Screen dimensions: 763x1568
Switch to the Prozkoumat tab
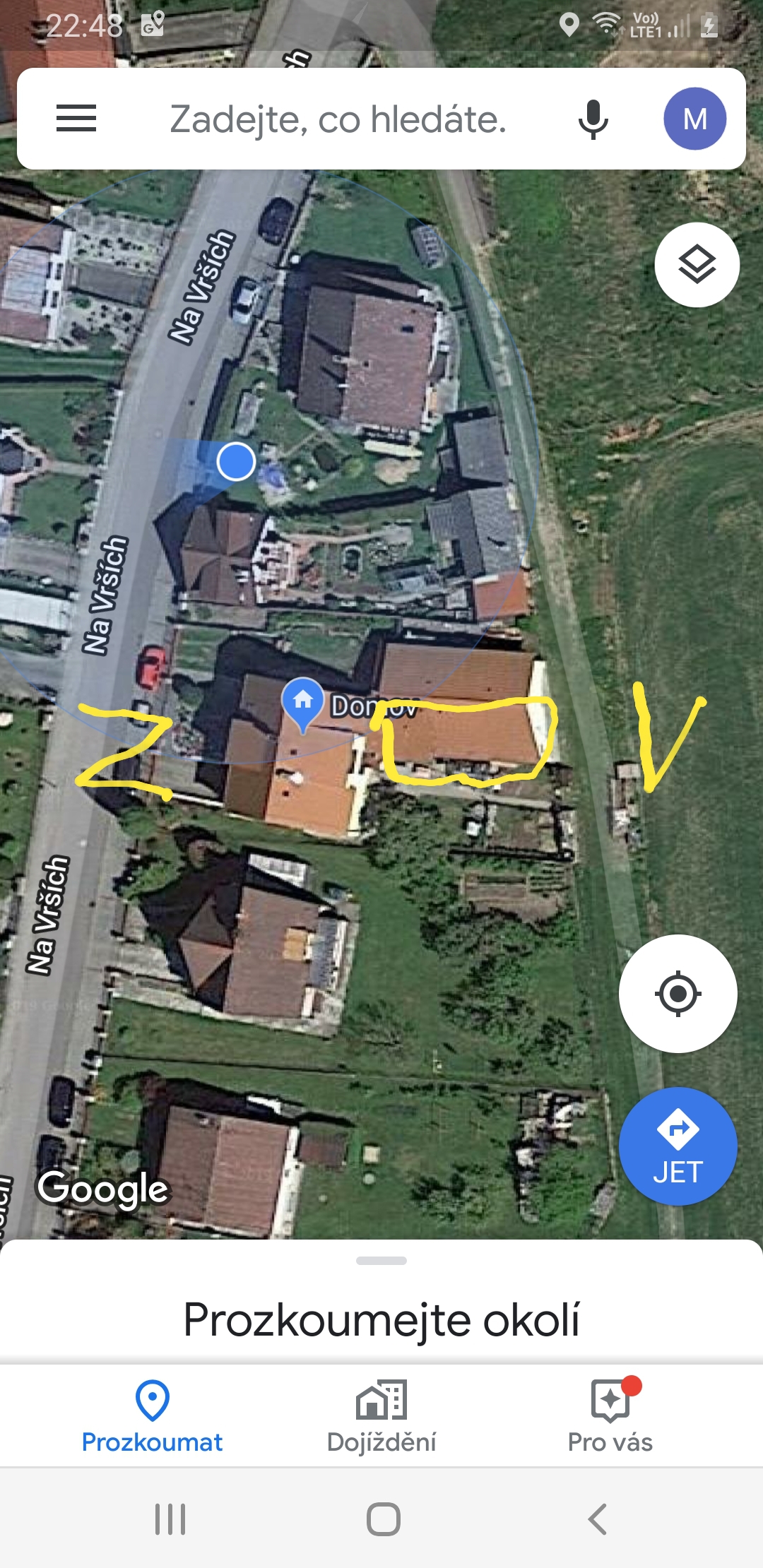pyautogui.click(x=152, y=1416)
